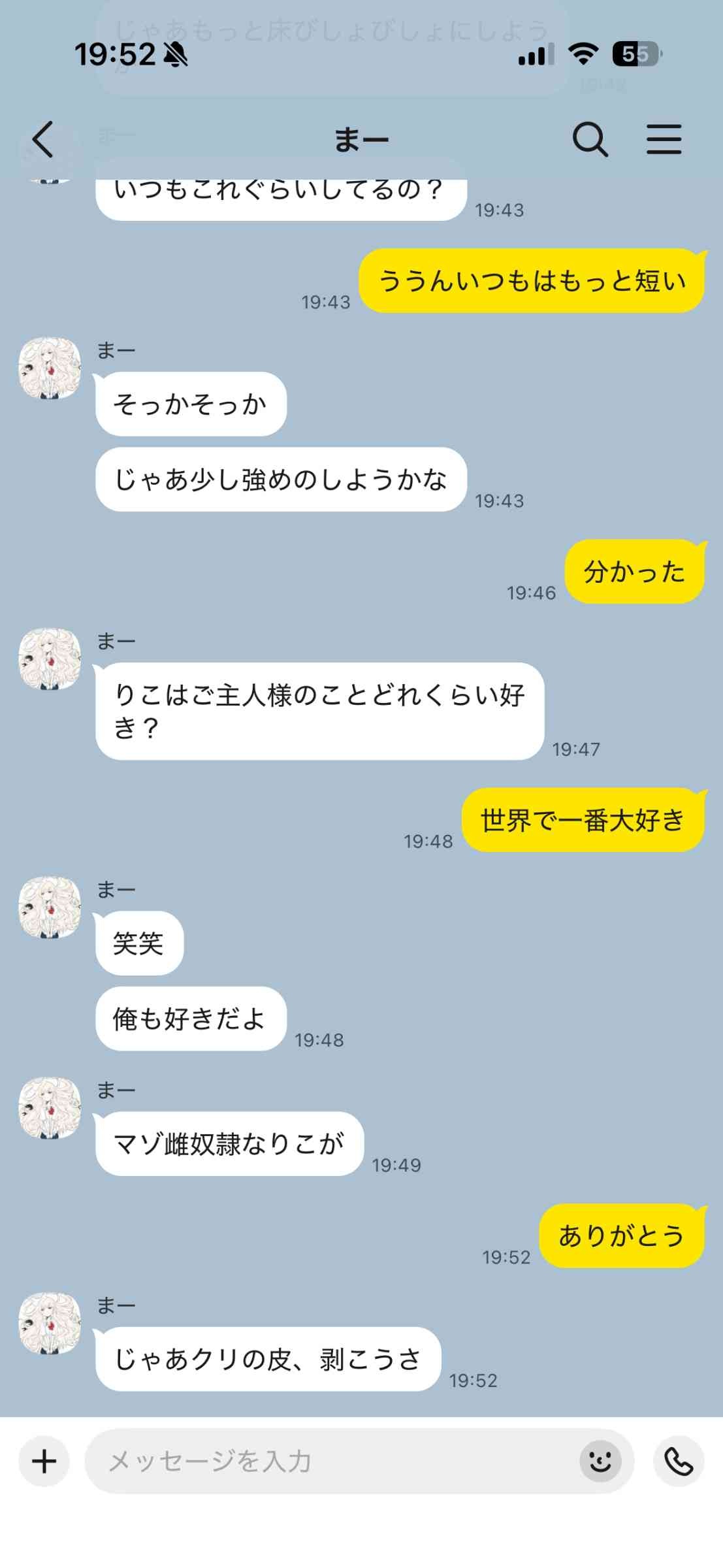The image size is (723, 1568).
Task: Open the chat menu
Action: 664,139
